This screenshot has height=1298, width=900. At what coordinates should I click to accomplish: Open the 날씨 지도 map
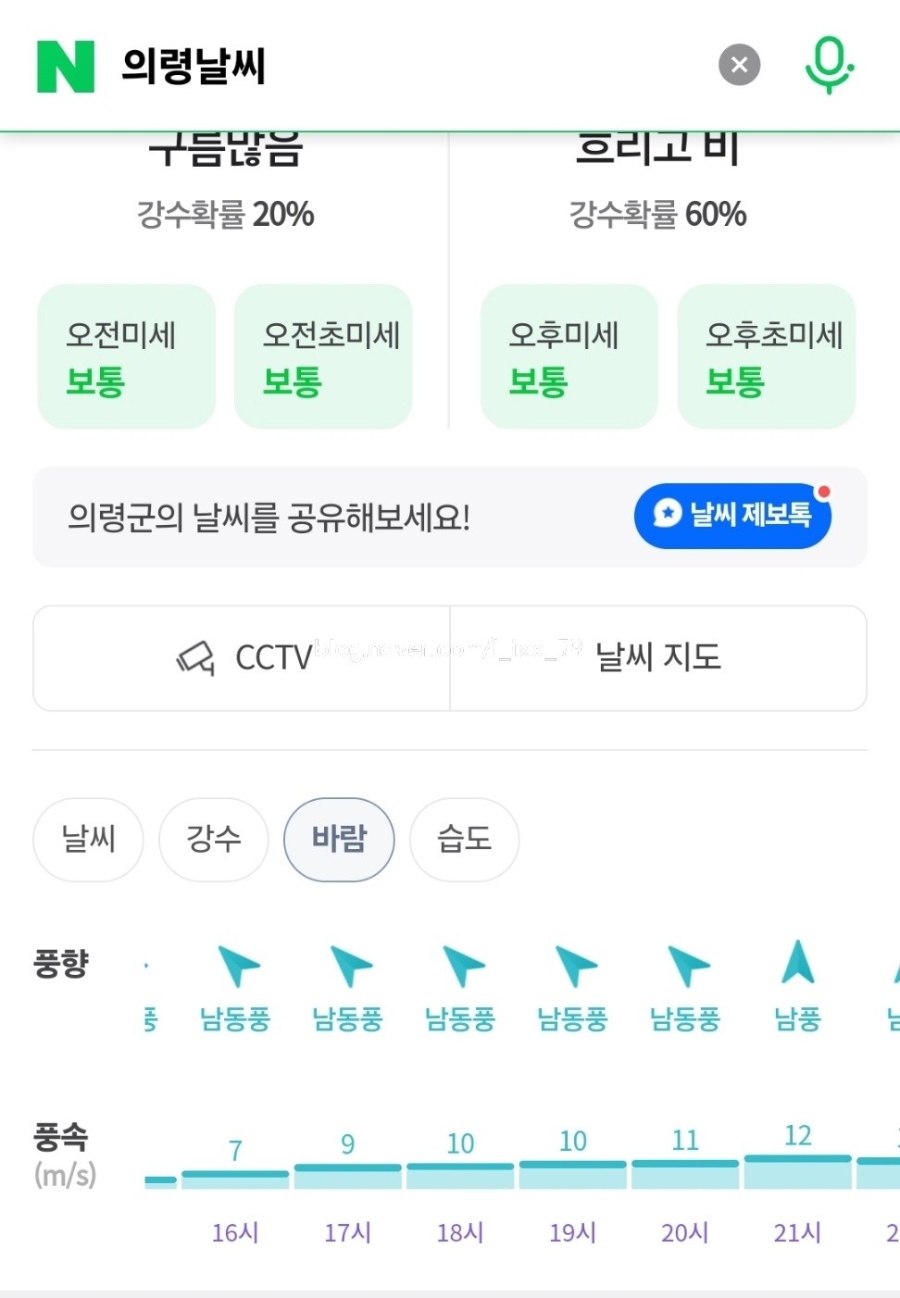[658, 658]
